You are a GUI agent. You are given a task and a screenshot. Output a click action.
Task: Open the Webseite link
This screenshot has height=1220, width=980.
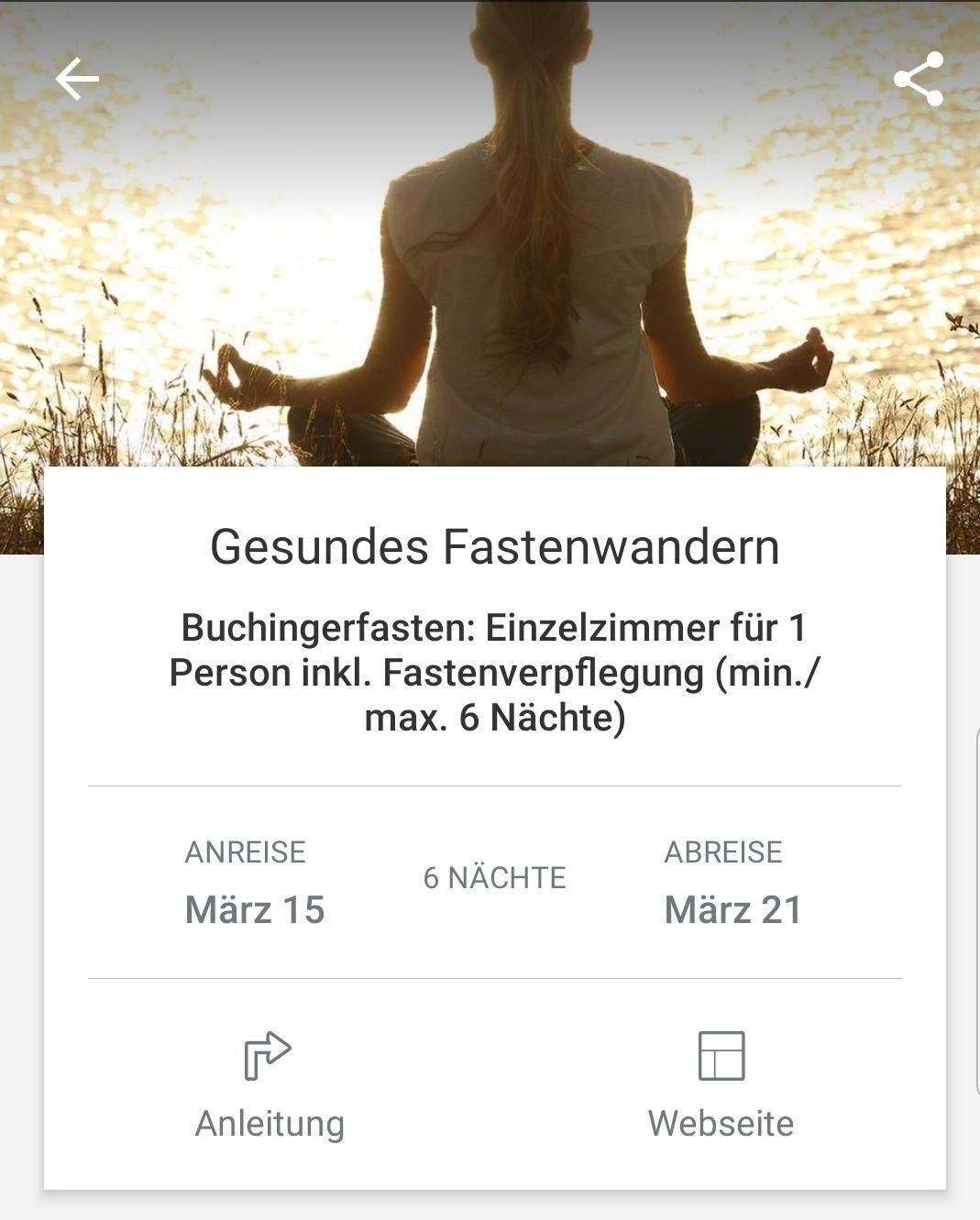click(721, 1084)
